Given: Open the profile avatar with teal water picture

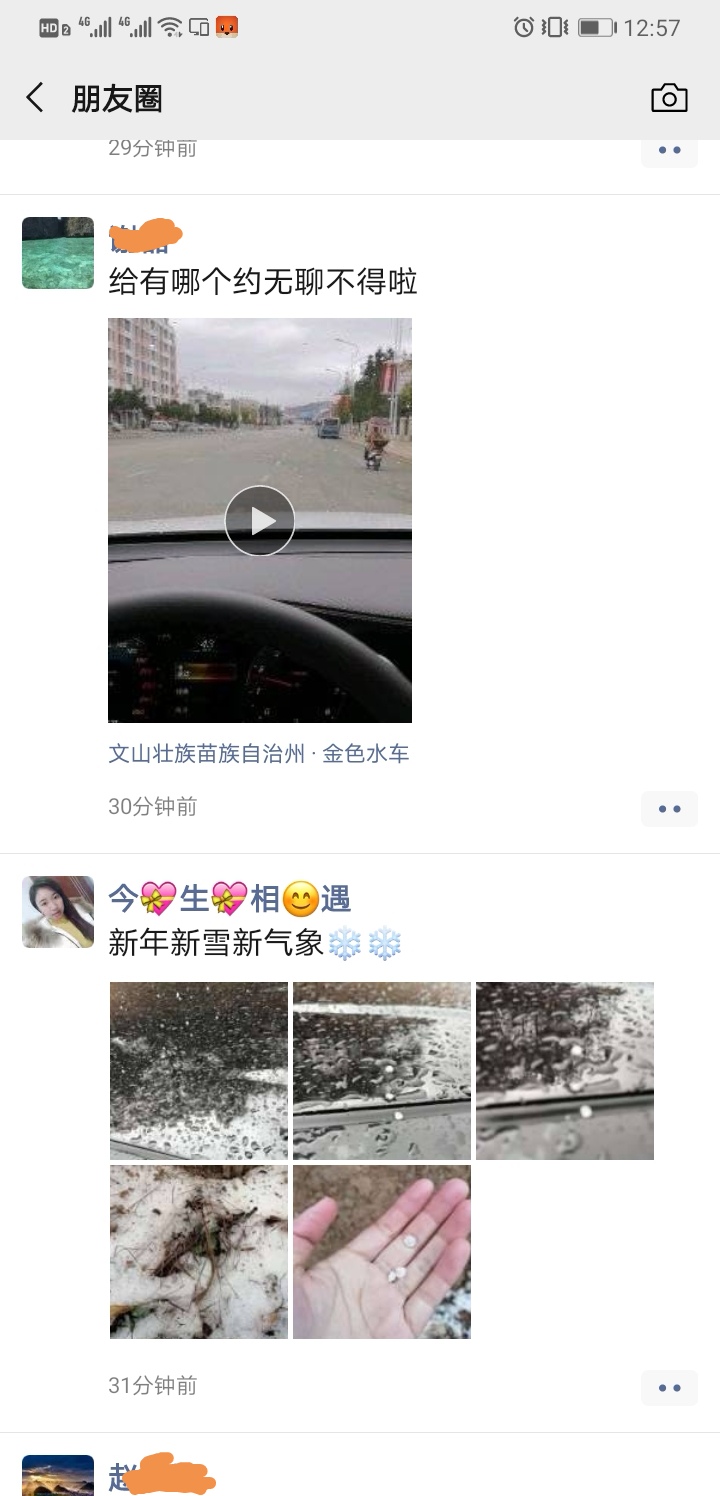Looking at the screenshot, I should click(x=58, y=253).
